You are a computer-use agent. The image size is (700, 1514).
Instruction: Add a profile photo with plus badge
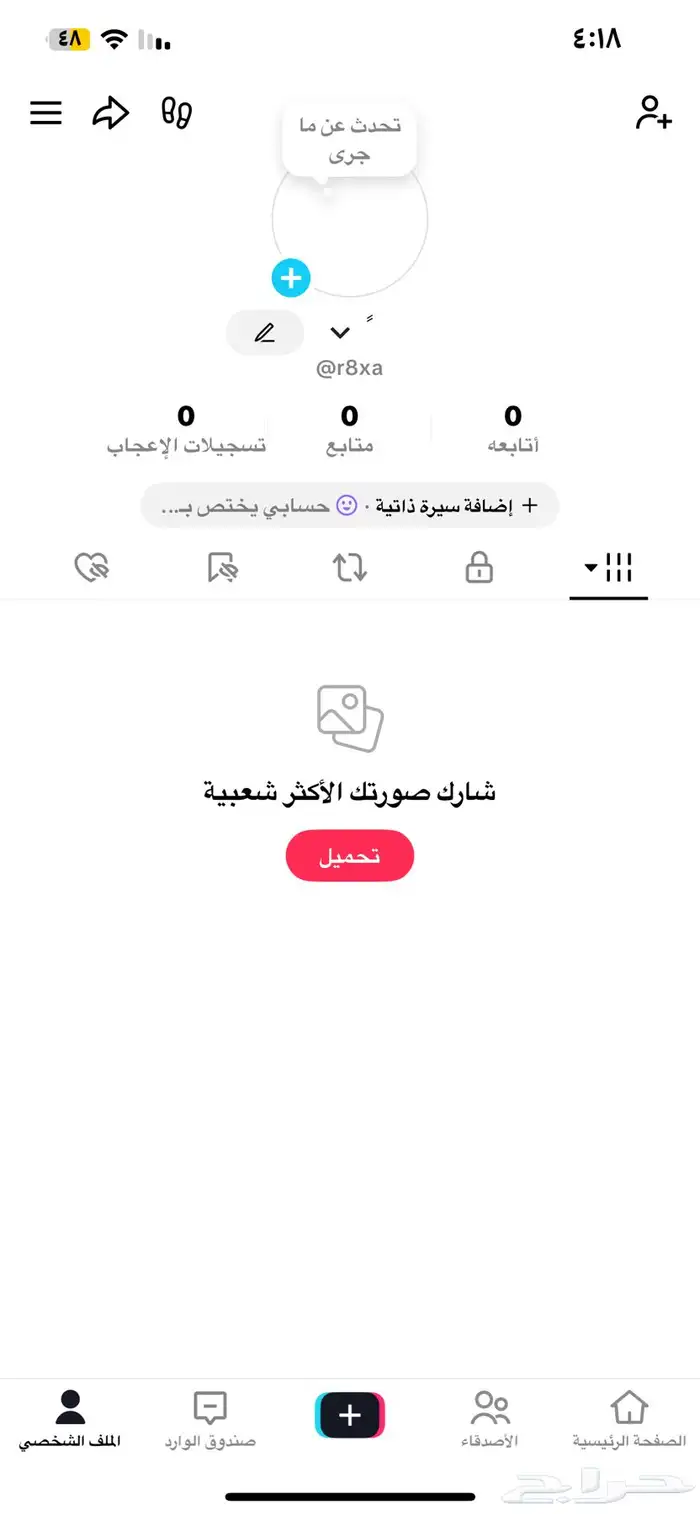click(x=291, y=278)
